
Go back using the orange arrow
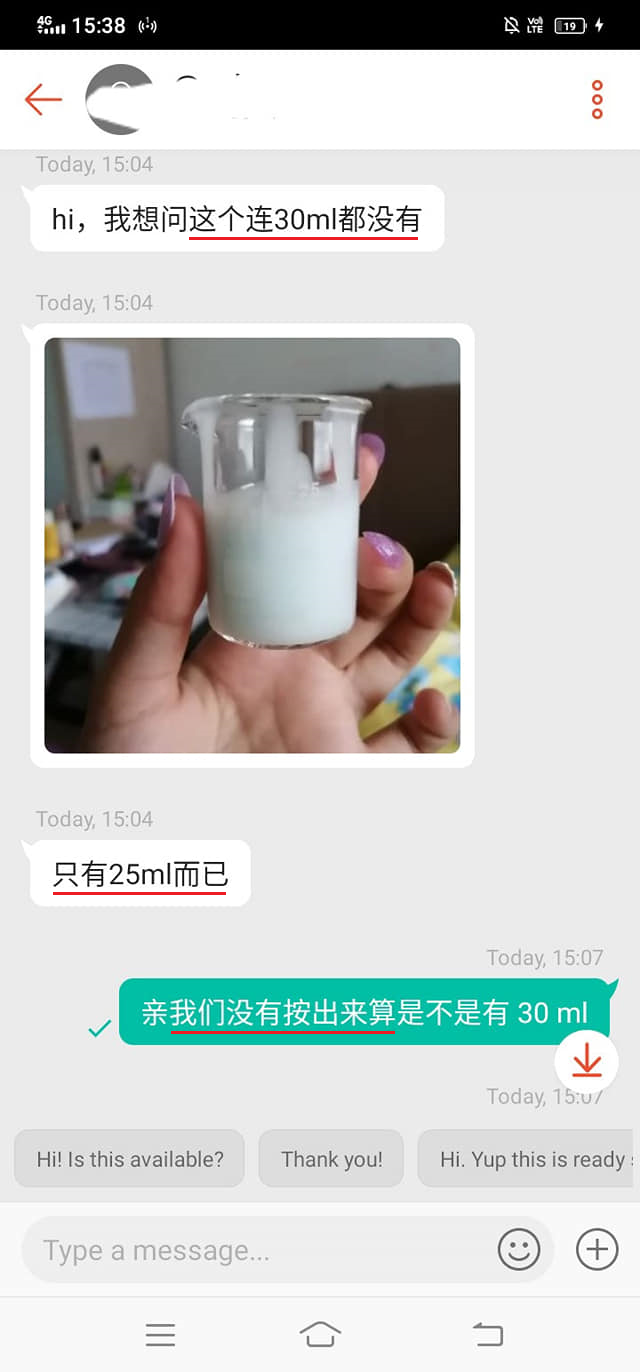pos(43,100)
